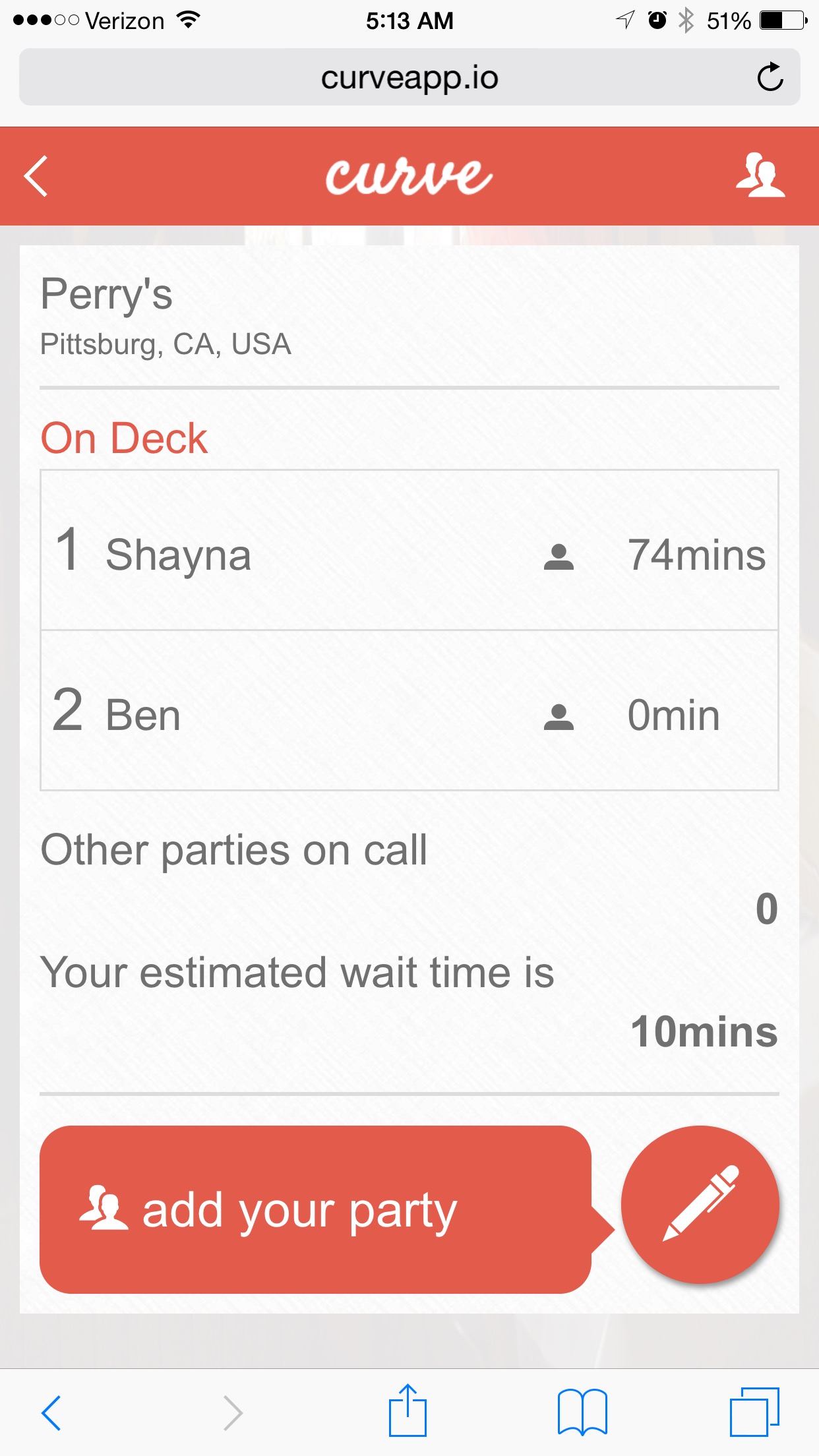Viewport: 819px width, 1456px height.
Task: Open the parties icon in the header
Action: 760,175
